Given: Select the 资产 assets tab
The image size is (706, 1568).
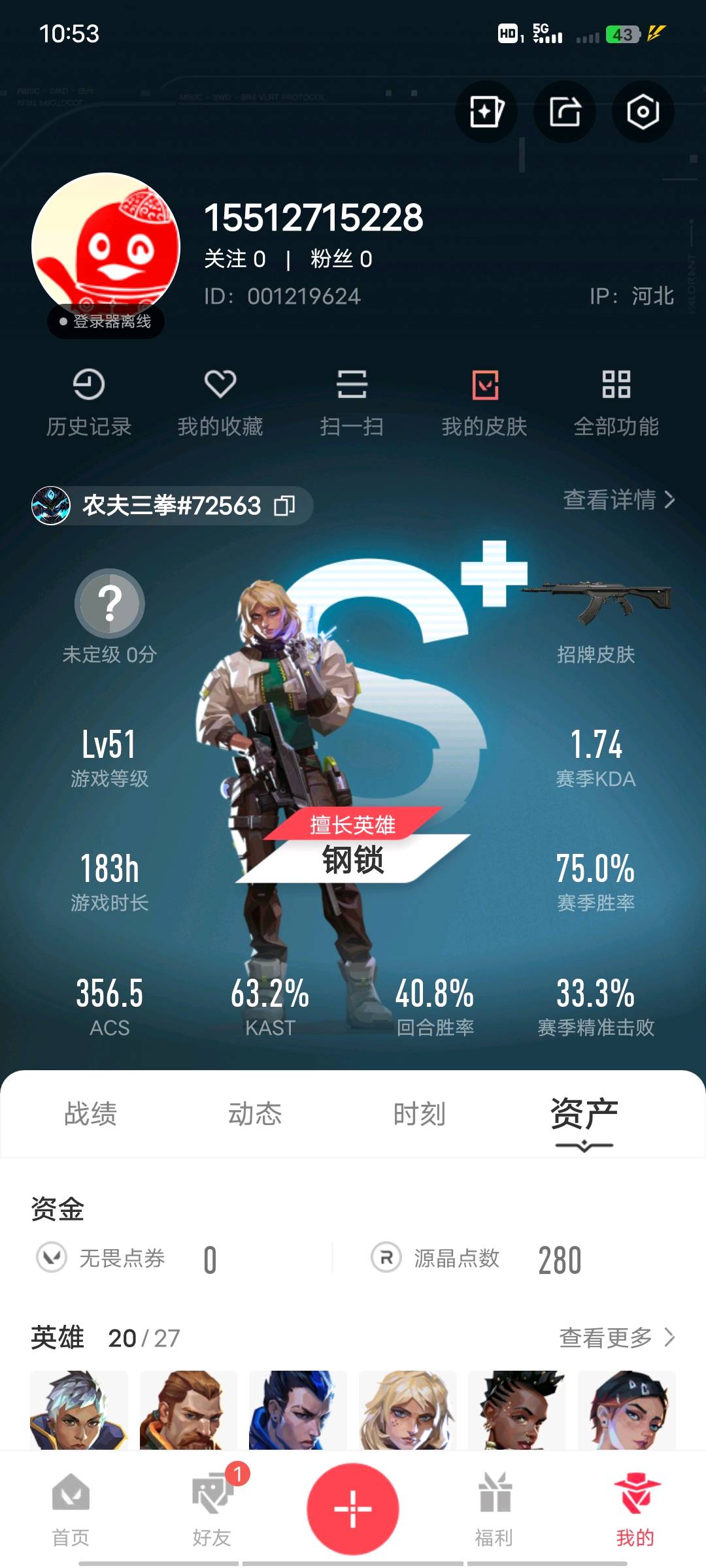Looking at the screenshot, I should point(584,1114).
